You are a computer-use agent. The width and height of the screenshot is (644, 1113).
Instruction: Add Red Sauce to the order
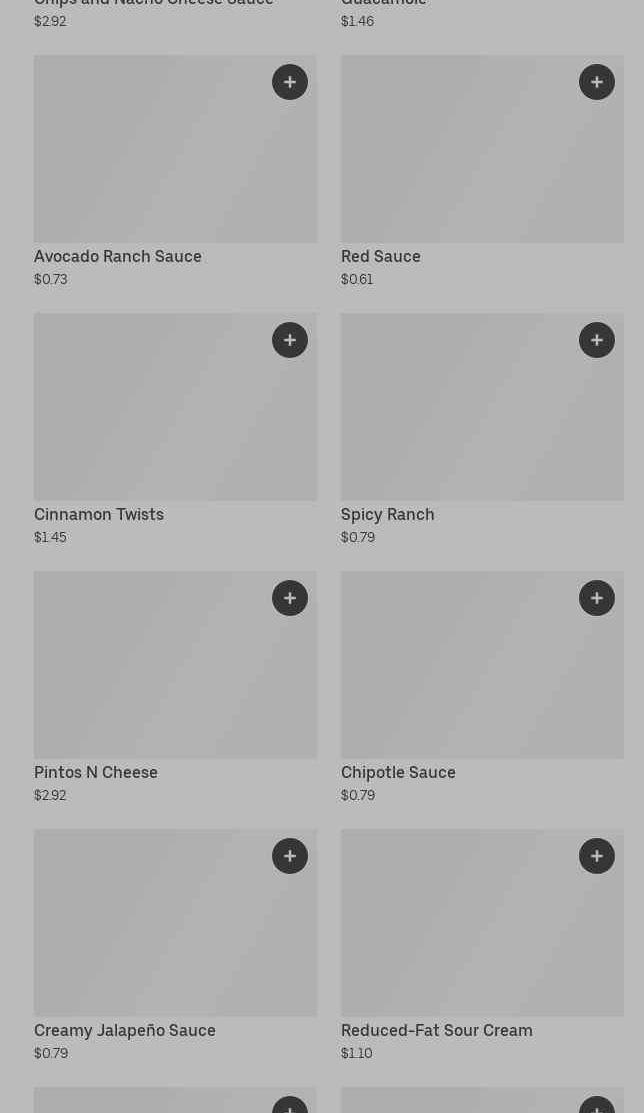pyautogui.click(x=597, y=82)
